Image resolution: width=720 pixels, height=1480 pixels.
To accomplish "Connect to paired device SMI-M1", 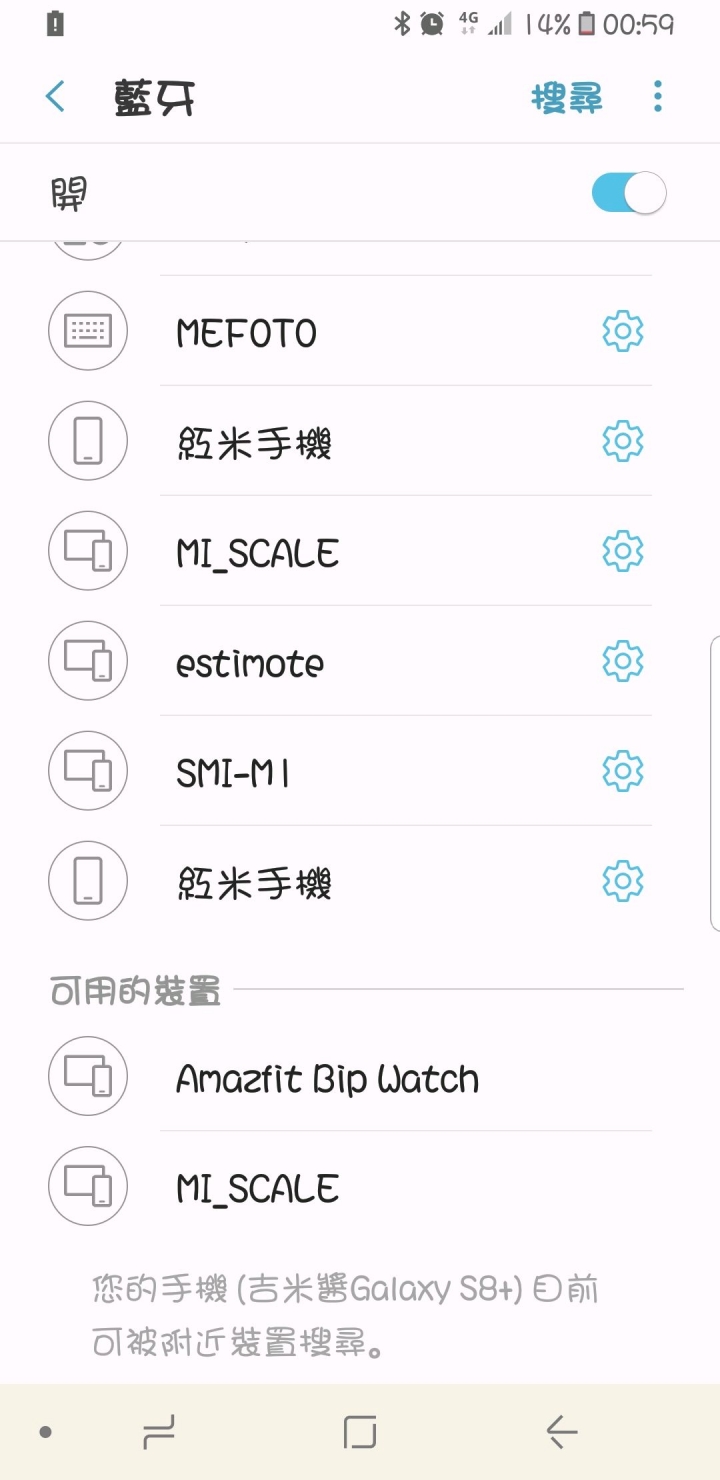I will 318,771.
